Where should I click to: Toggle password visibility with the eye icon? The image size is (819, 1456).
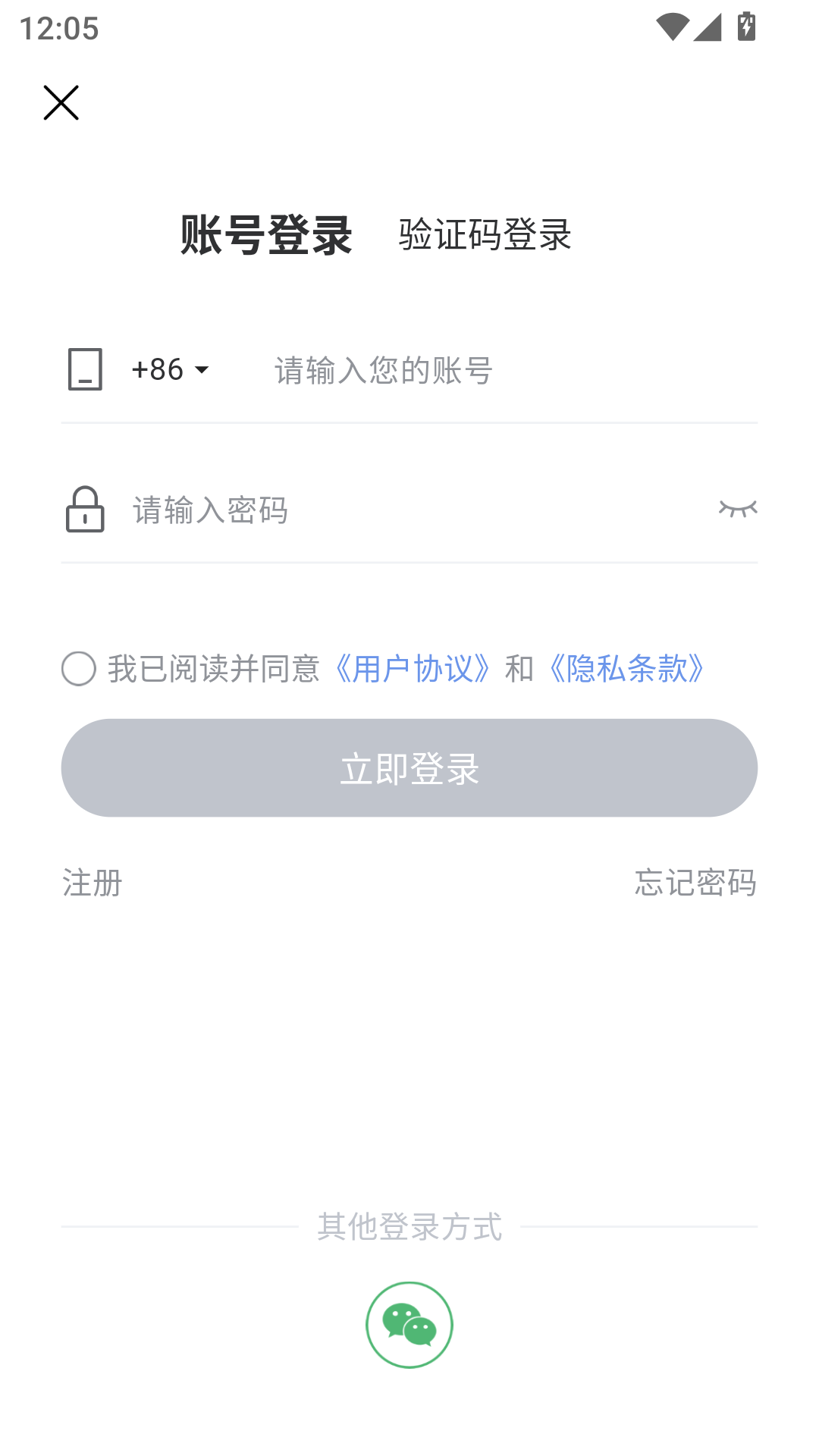(738, 509)
